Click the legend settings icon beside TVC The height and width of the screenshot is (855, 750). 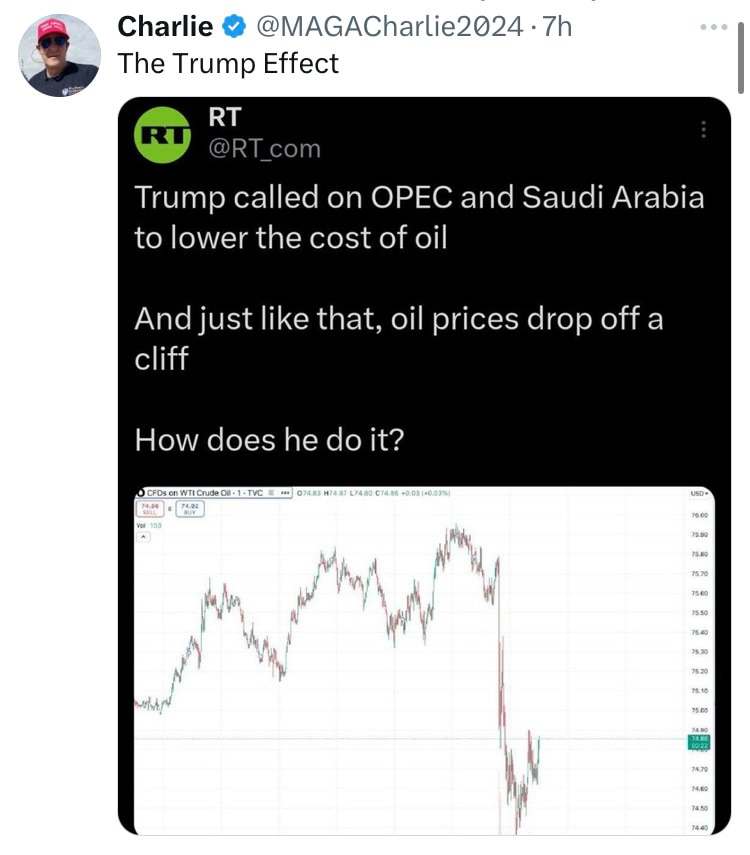tap(269, 492)
